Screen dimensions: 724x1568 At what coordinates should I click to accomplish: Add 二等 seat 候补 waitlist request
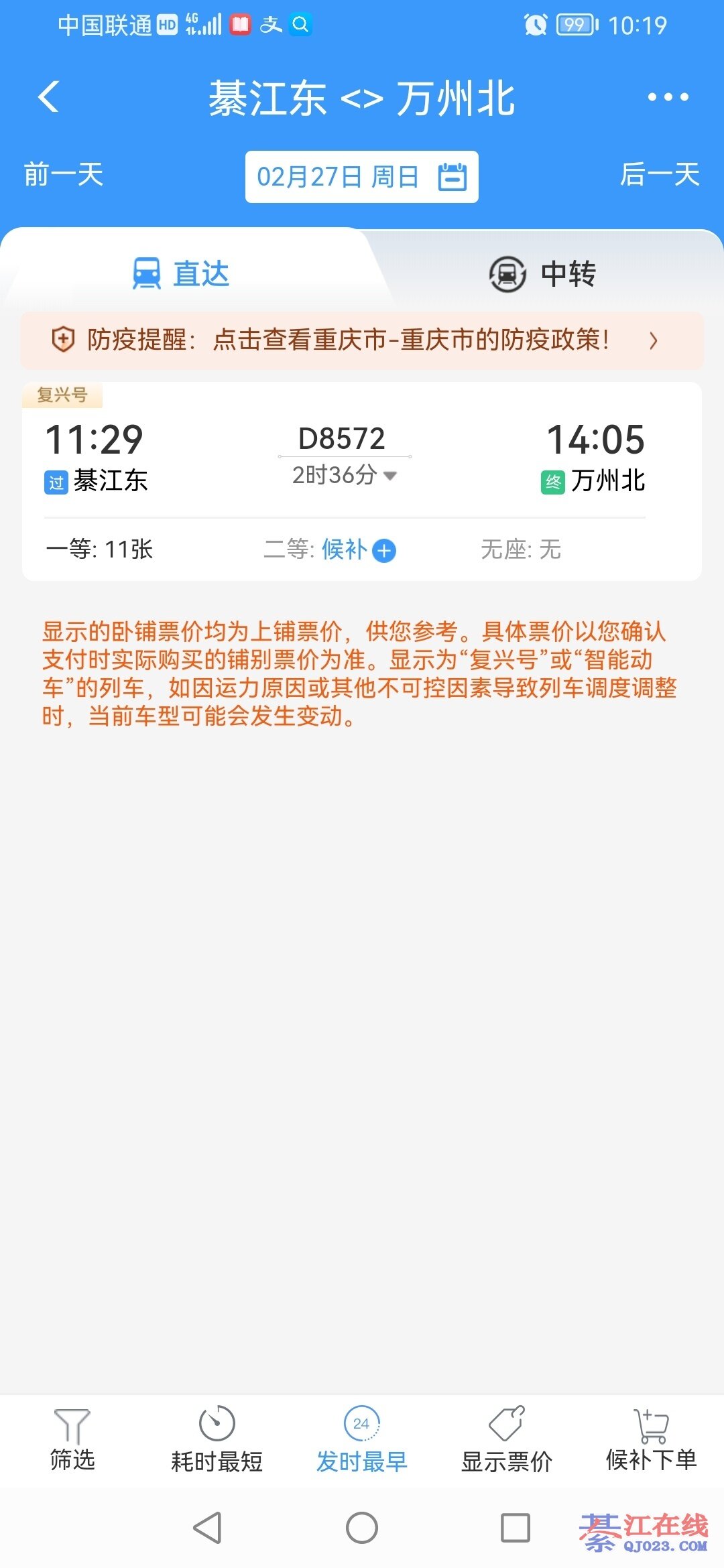pyautogui.click(x=383, y=551)
